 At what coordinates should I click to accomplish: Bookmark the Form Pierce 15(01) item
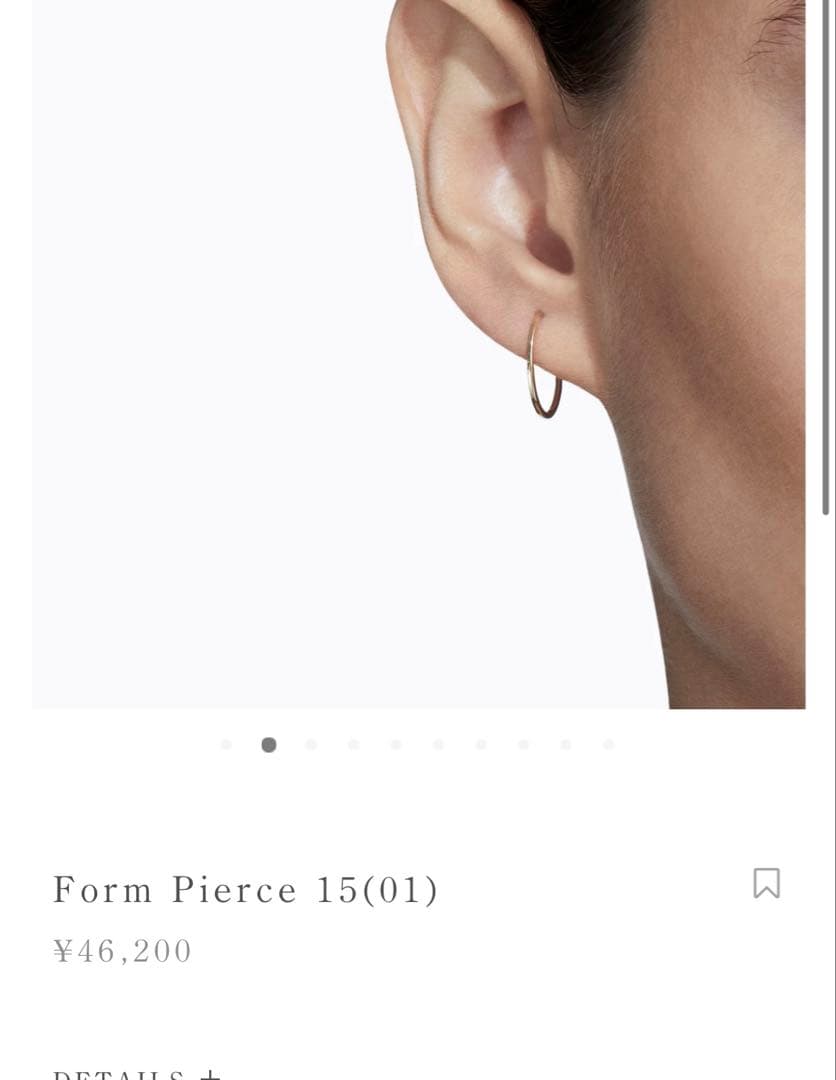pos(766,883)
